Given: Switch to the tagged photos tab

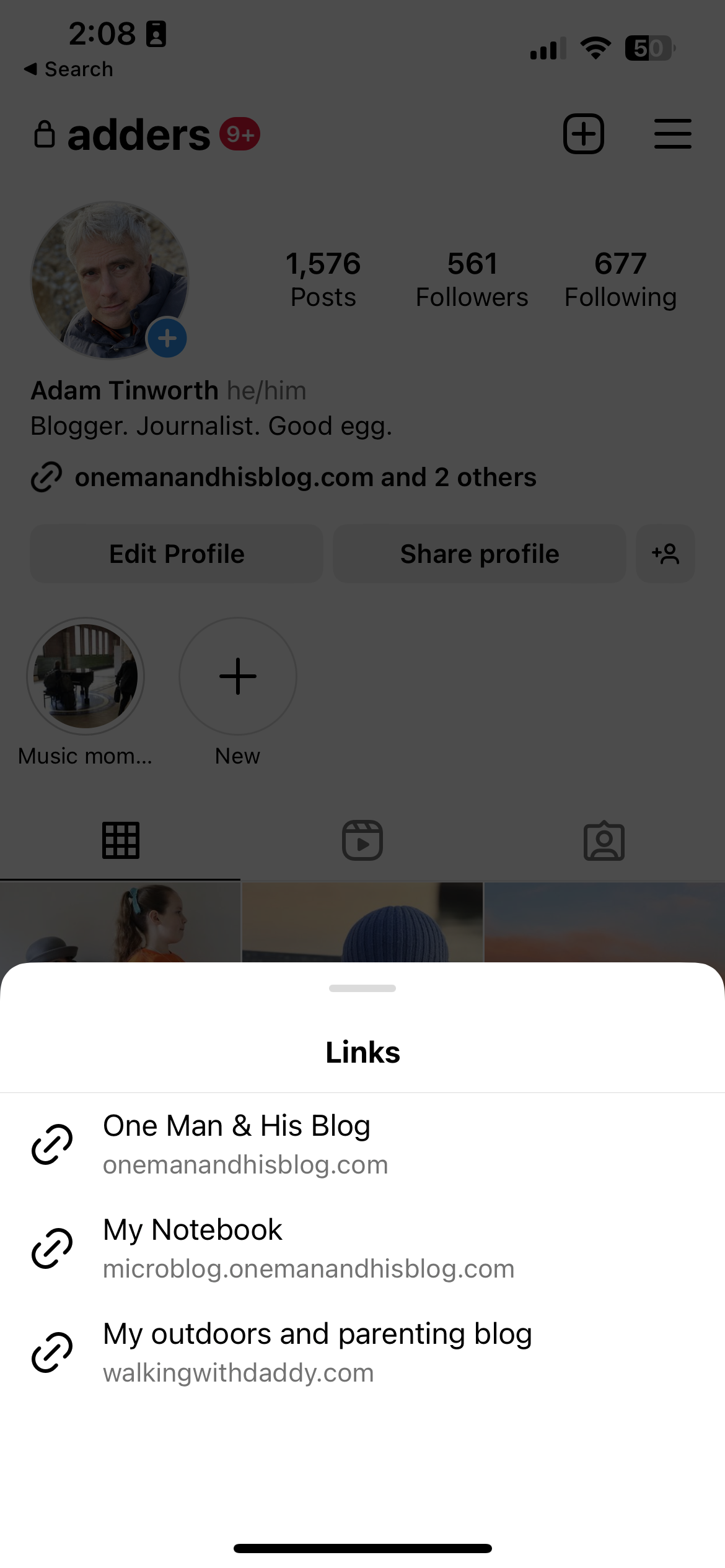Looking at the screenshot, I should pos(604,841).
